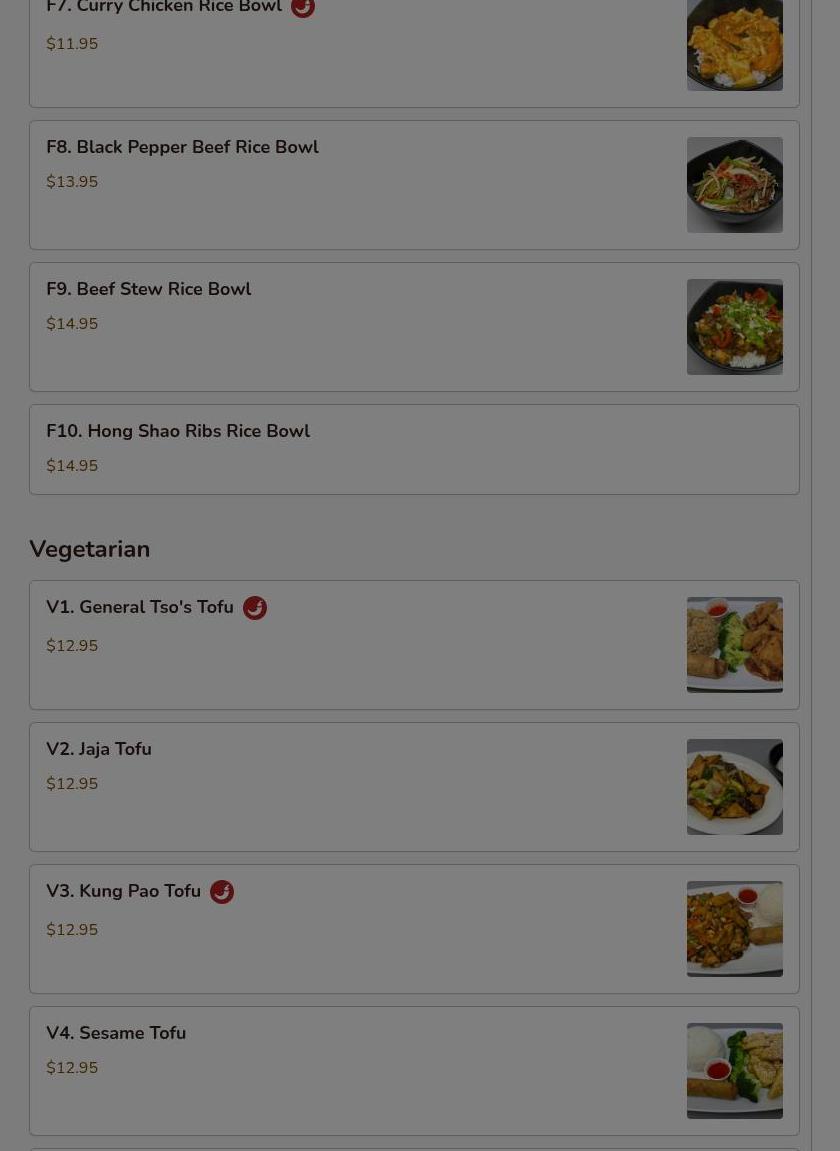Open F7. Curry Chicken Rice Bowl item
The height and width of the screenshot is (1151, 840).
click(414, 50)
